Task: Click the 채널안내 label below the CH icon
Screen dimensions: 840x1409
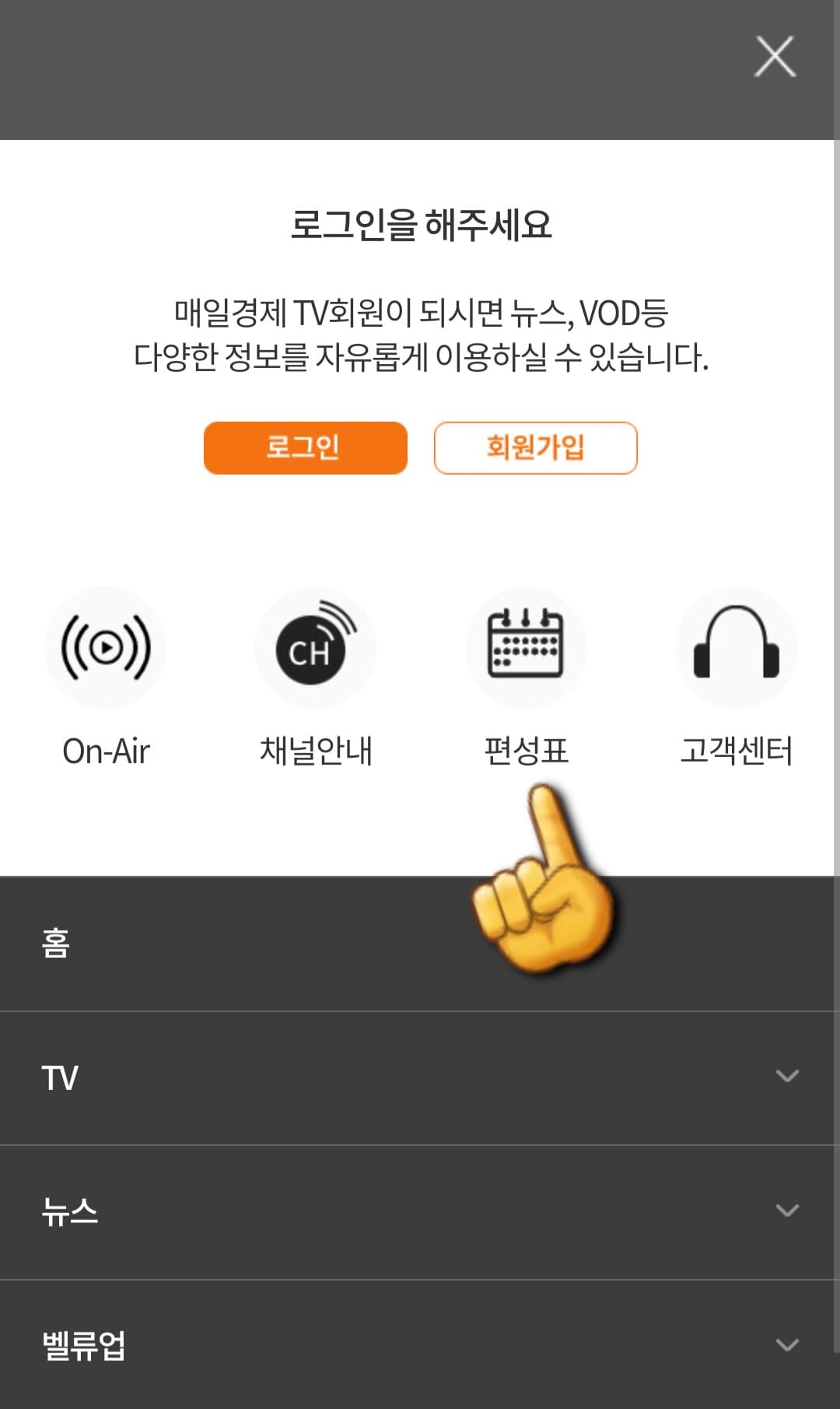Action: (316, 749)
